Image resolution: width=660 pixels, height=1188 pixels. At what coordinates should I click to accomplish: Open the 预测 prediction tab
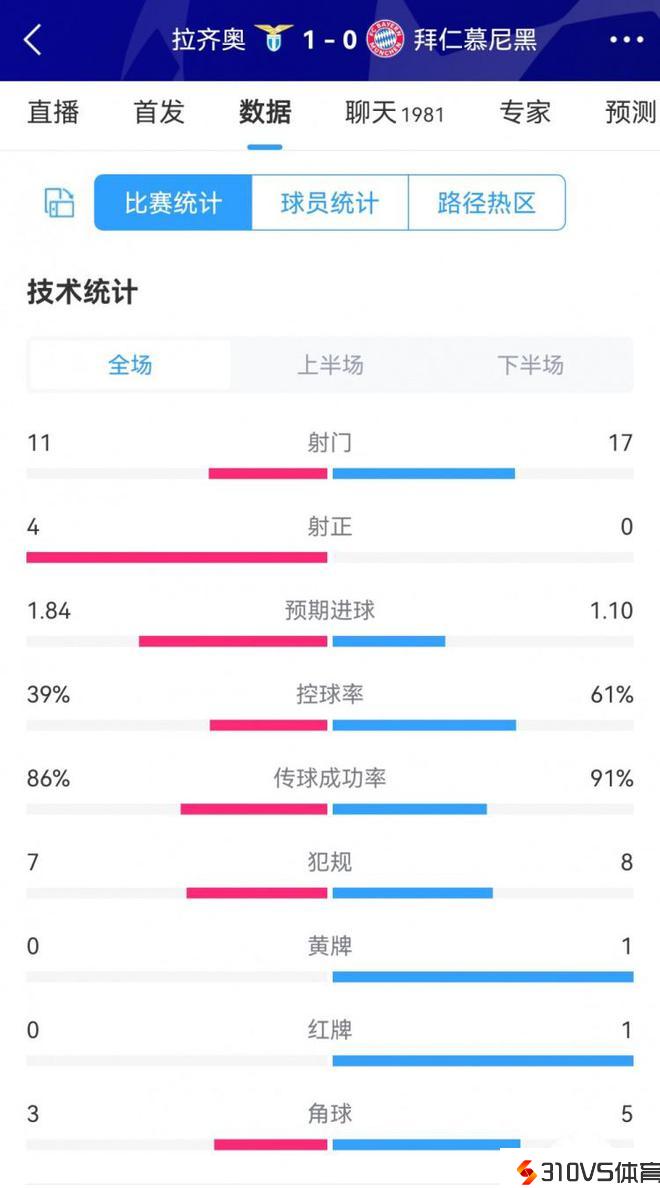[x=630, y=112]
